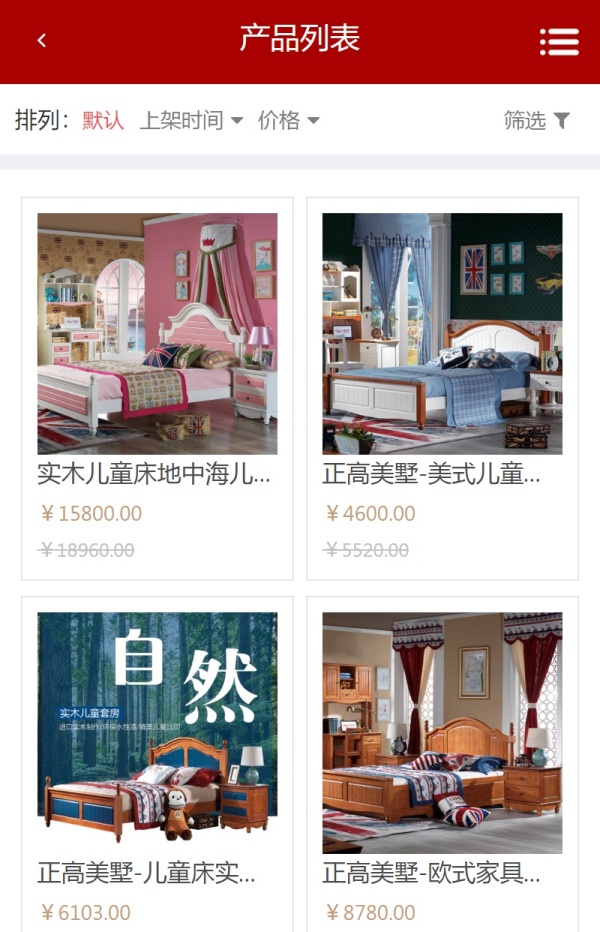The width and height of the screenshot is (600, 932).
Task: Select 正高美墅-欧式家具 product card
Action: 442,760
